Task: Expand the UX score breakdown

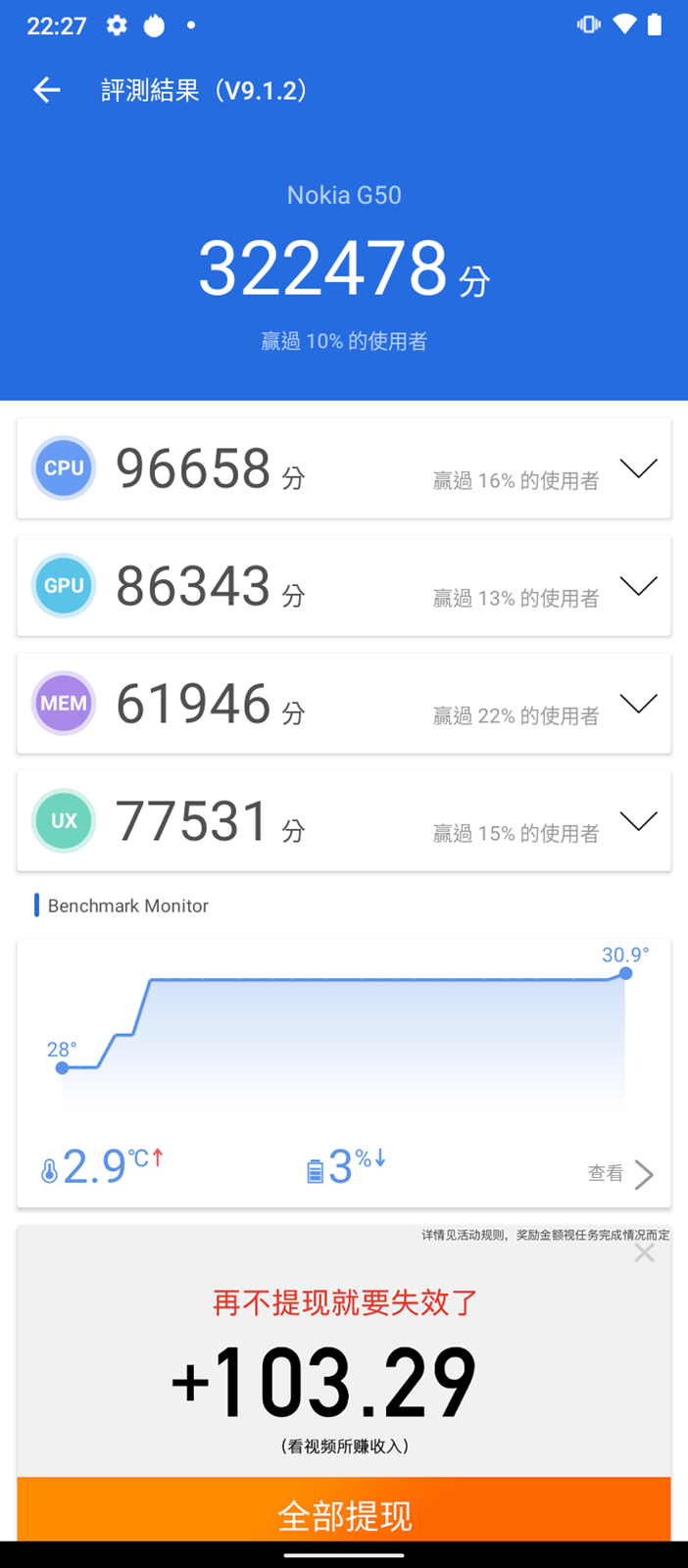Action: click(x=638, y=821)
